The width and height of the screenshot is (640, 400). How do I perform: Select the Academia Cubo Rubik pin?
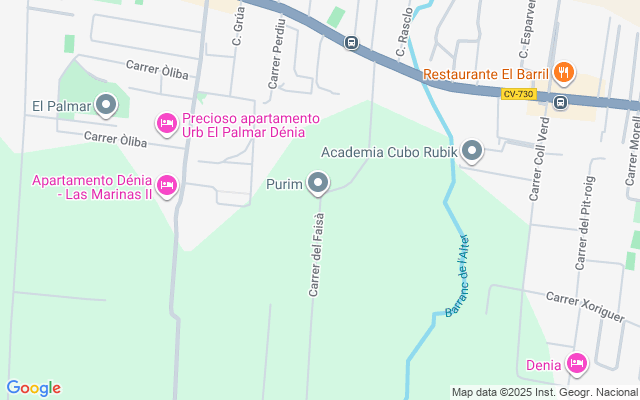click(474, 152)
